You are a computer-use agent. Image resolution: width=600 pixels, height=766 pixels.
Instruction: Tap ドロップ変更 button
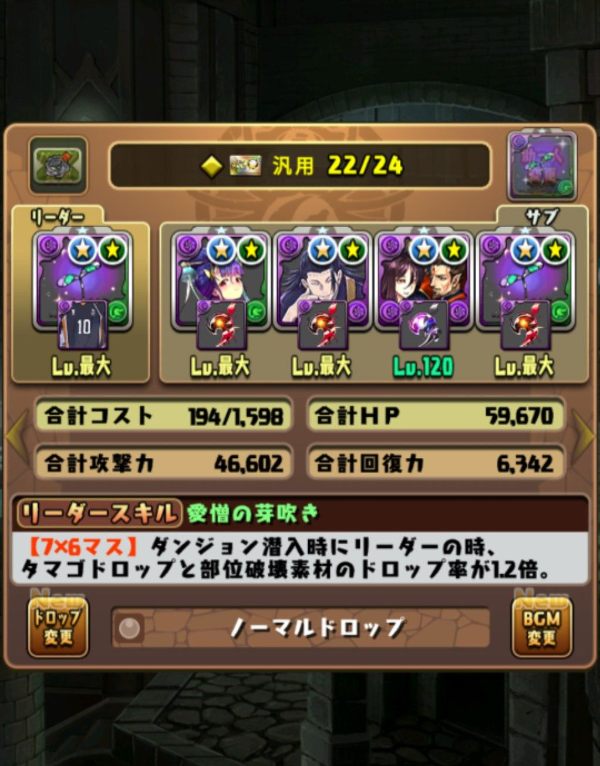click(x=58, y=627)
